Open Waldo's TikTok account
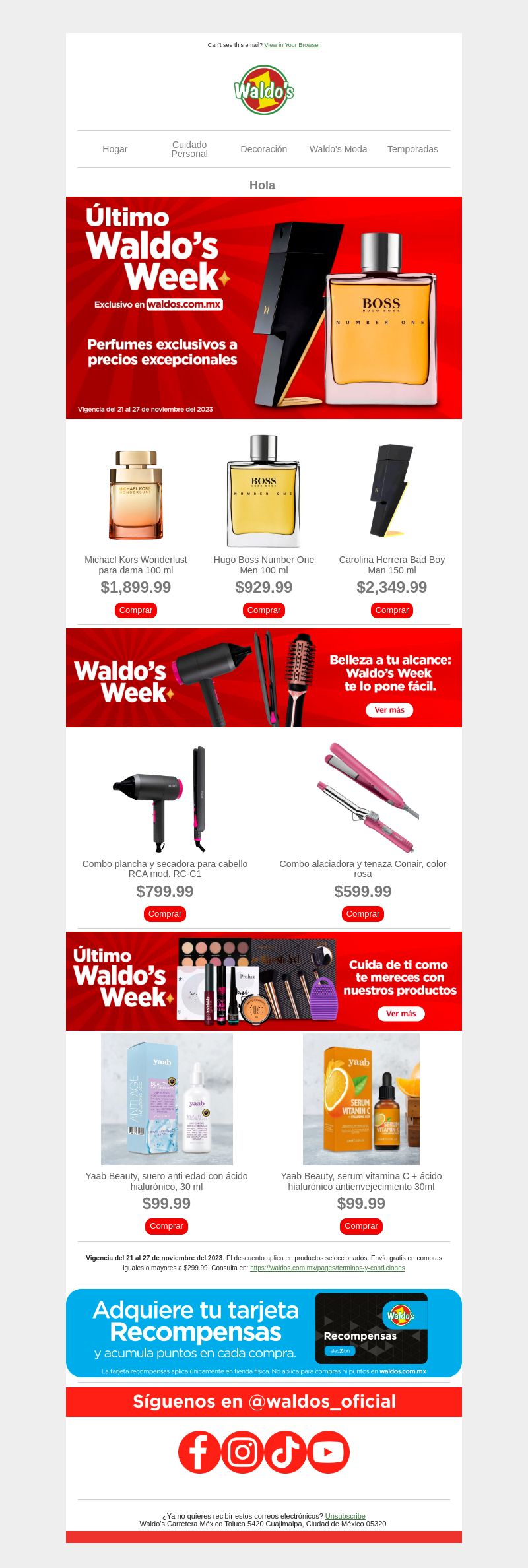 coord(285,1452)
